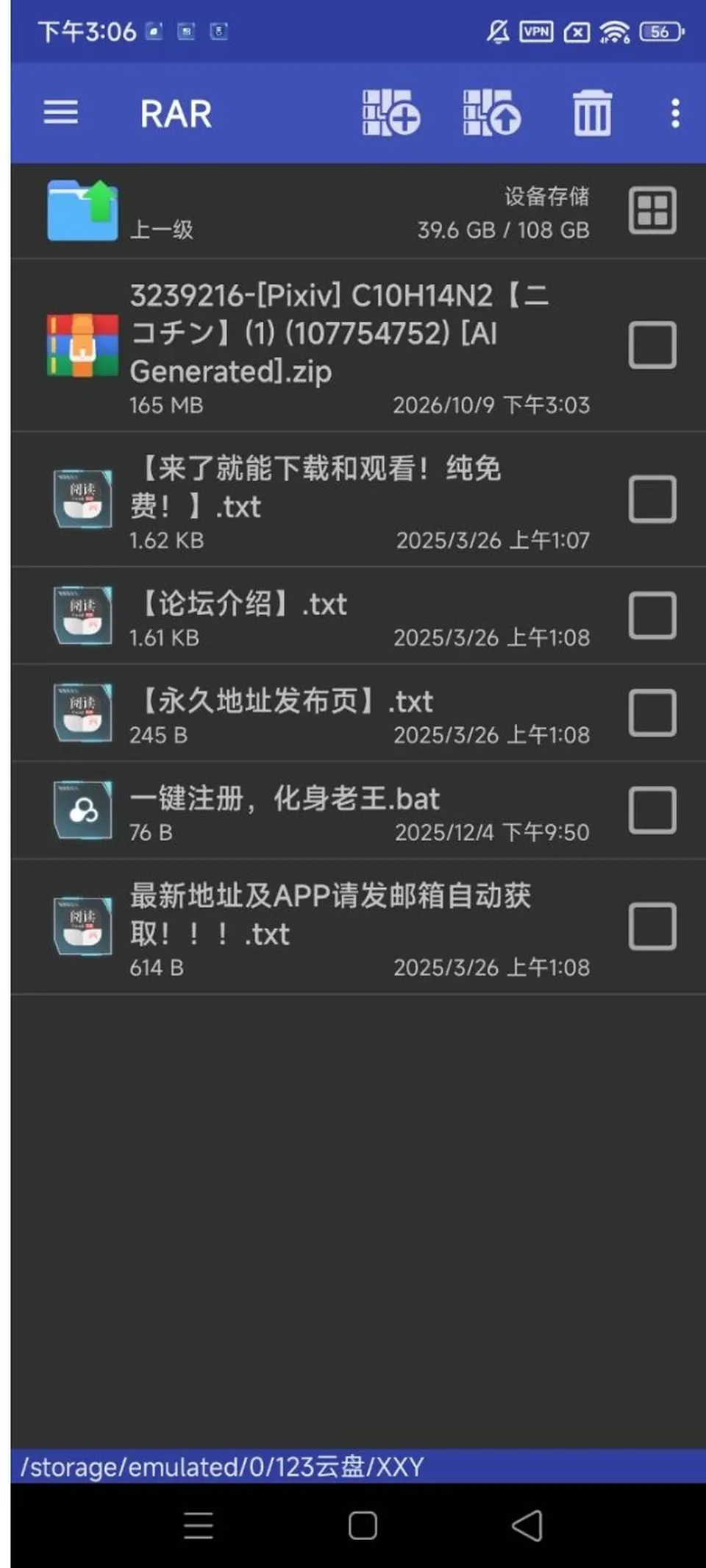Tick checkbox for 【永久地址发布页】.txt
Viewport: 706px width, 1568px height.
(x=652, y=712)
